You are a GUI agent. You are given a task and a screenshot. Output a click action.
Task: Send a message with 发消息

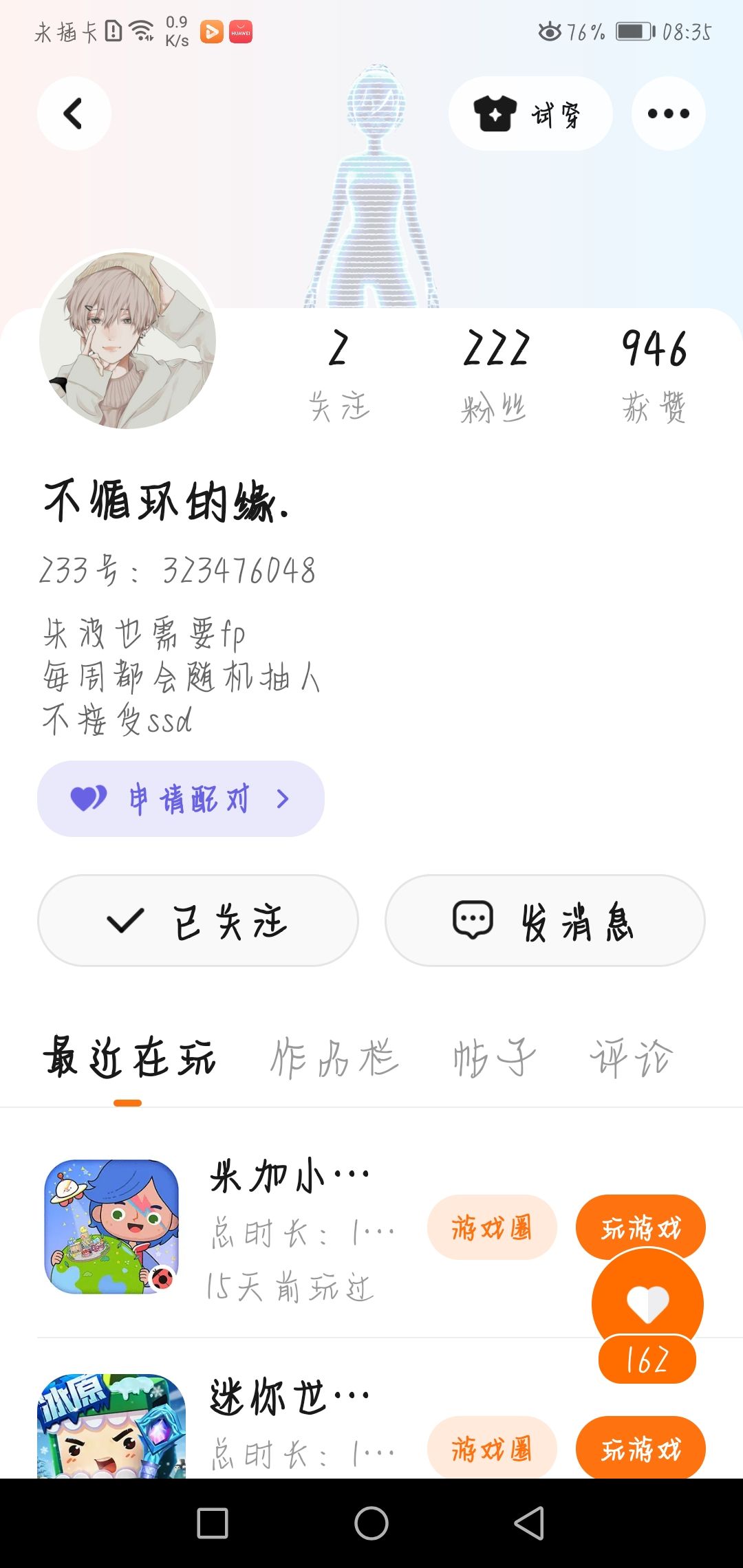point(544,920)
